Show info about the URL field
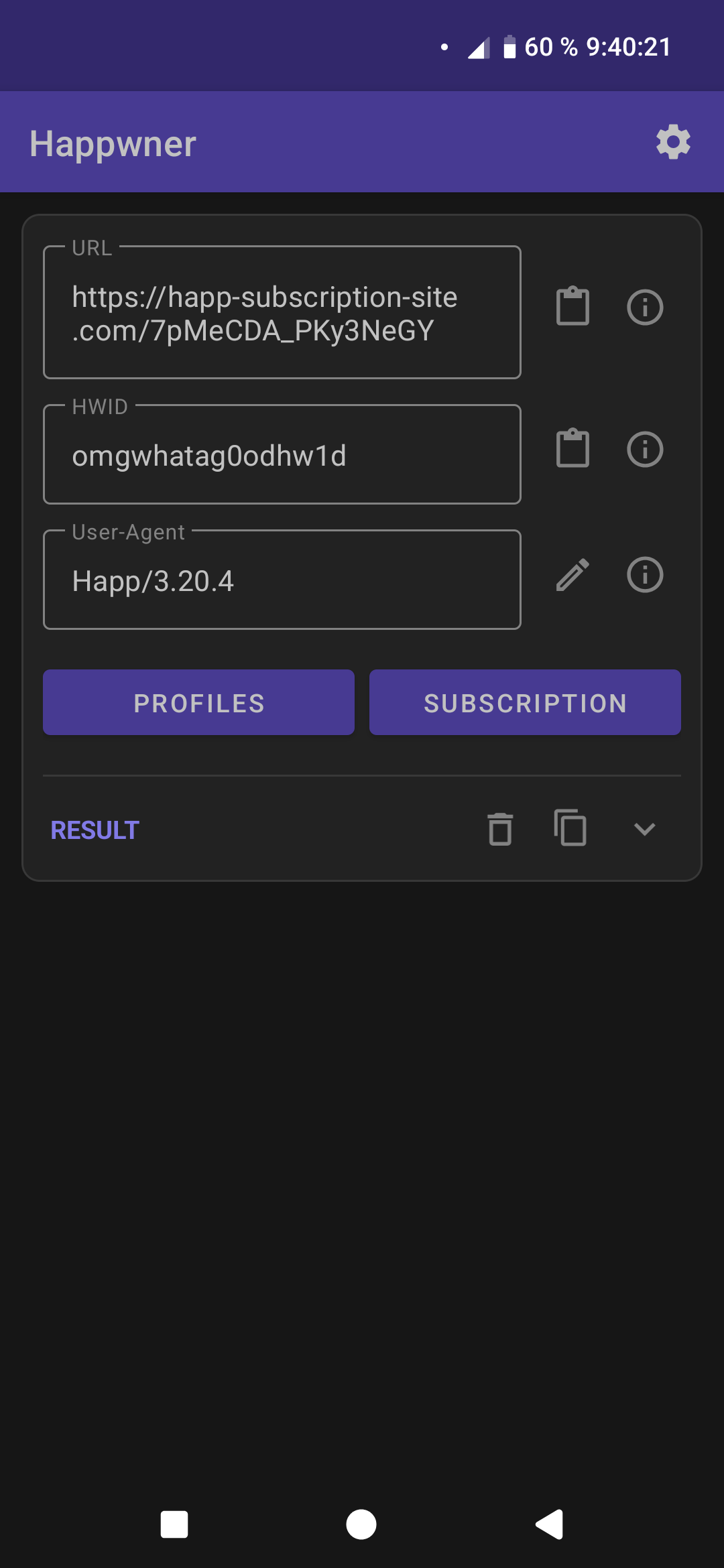This screenshot has width=724, height=1568. (645, 308)
